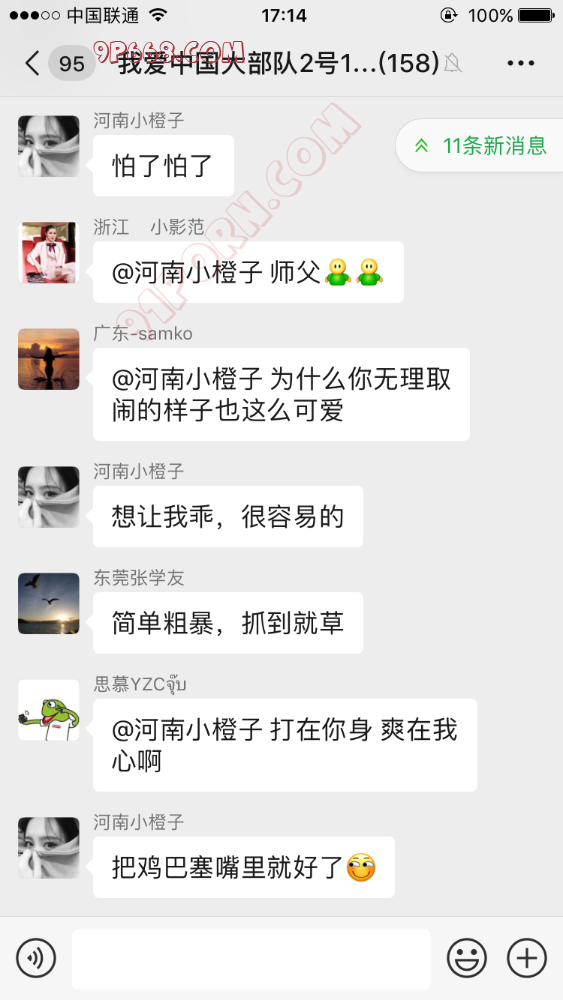Open 河南小橙子's avatar beside 怕了怕了
Viewport: 563px width, 1000px height.
click(x=48, y=146)
